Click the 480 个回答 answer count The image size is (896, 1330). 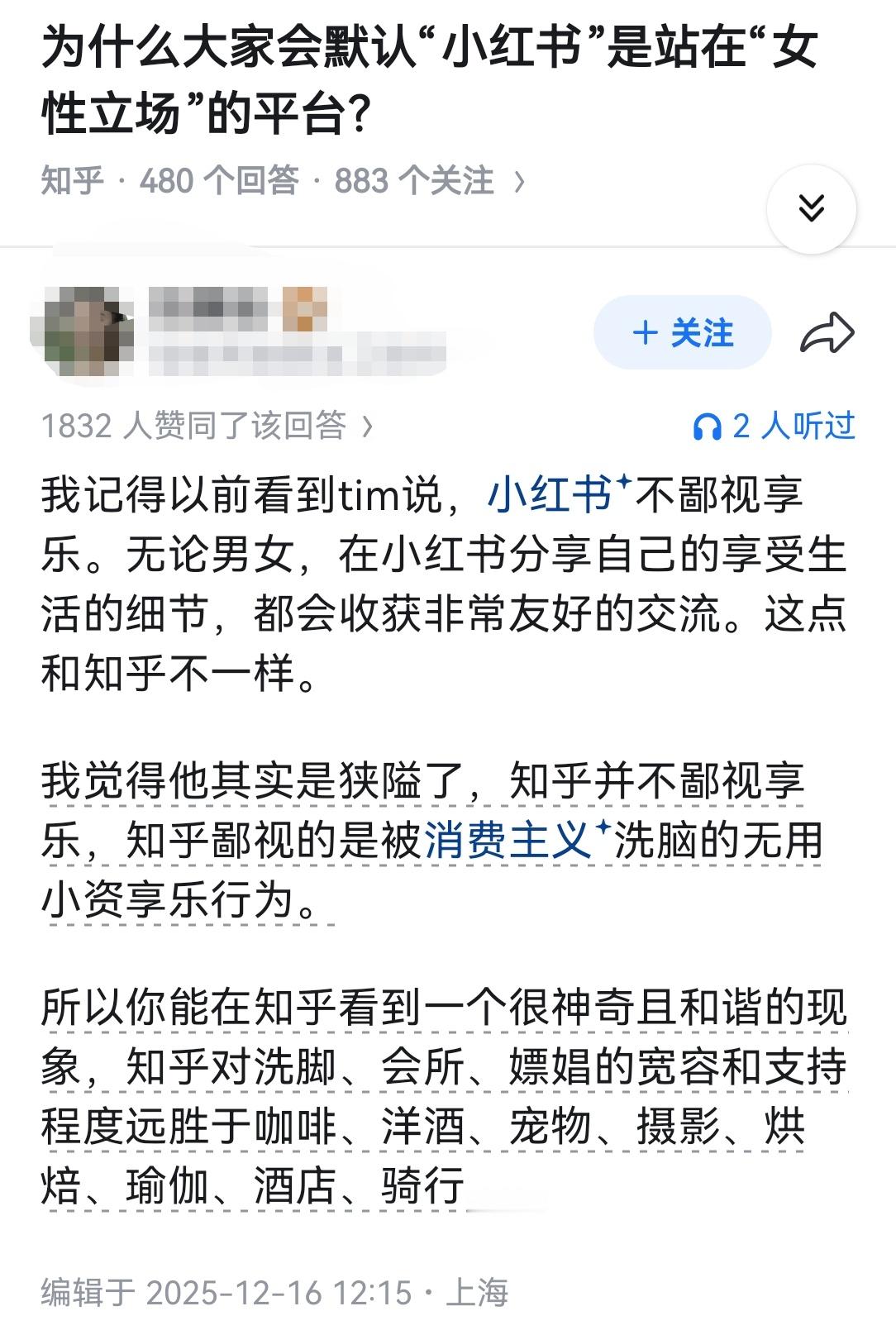click(219, 180)
